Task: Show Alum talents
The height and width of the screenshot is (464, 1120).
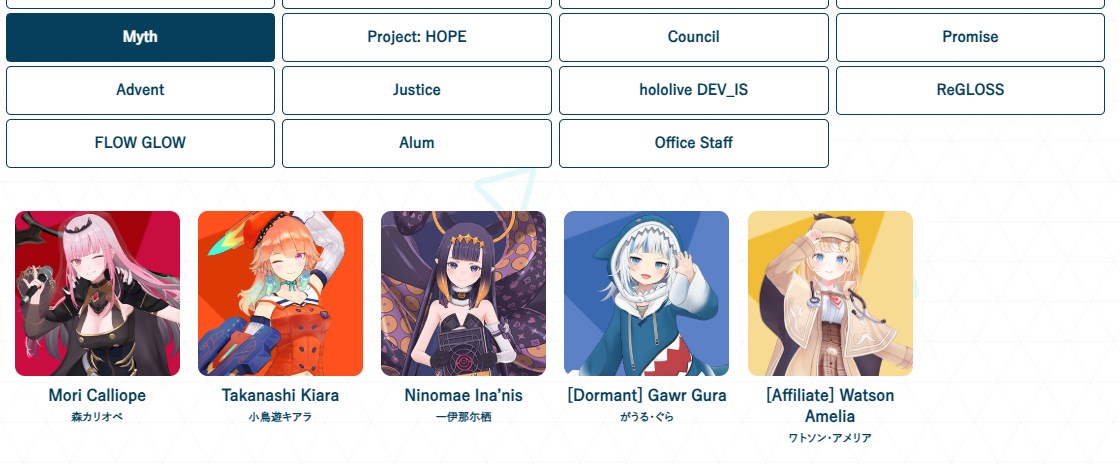Action: tap(416, 143)
